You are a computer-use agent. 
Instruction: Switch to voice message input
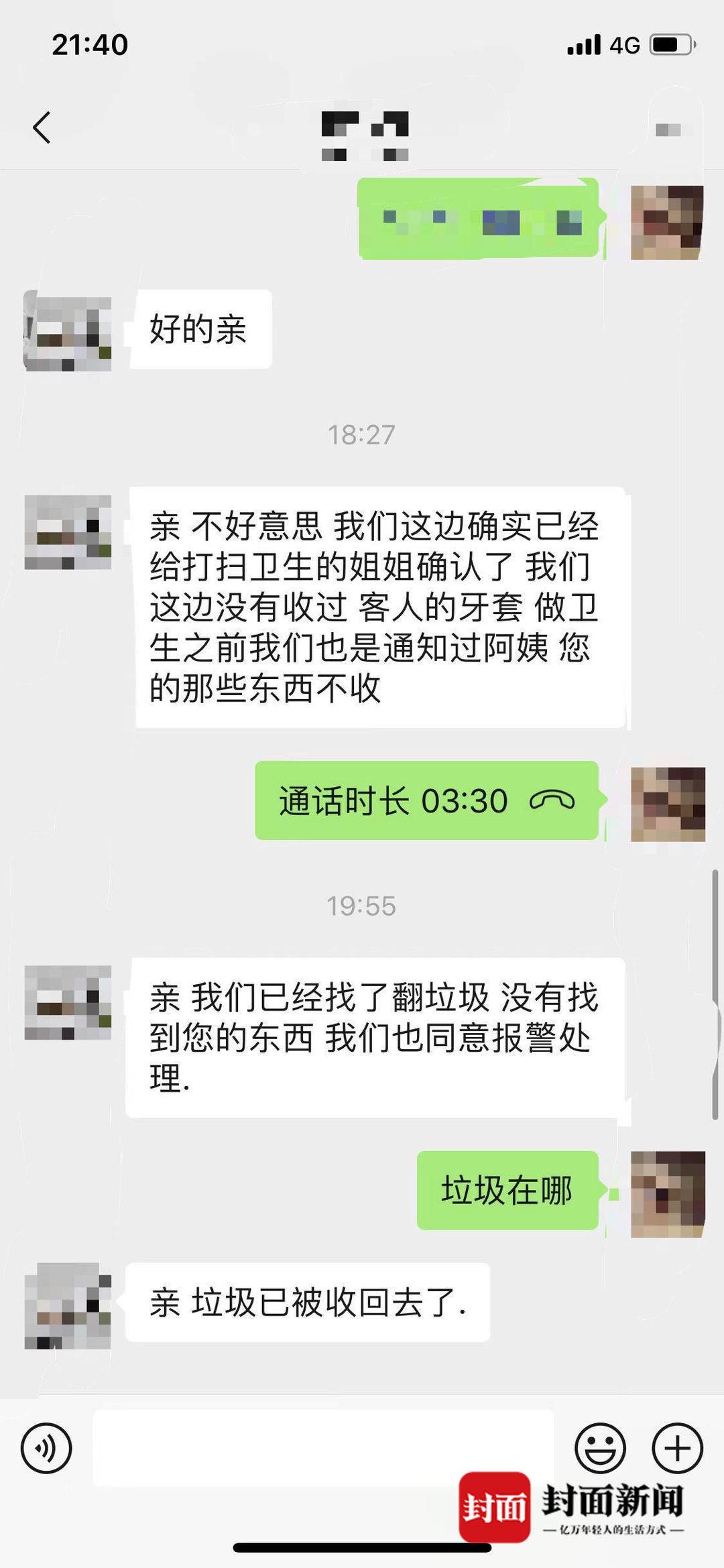tap(46, 1447)
